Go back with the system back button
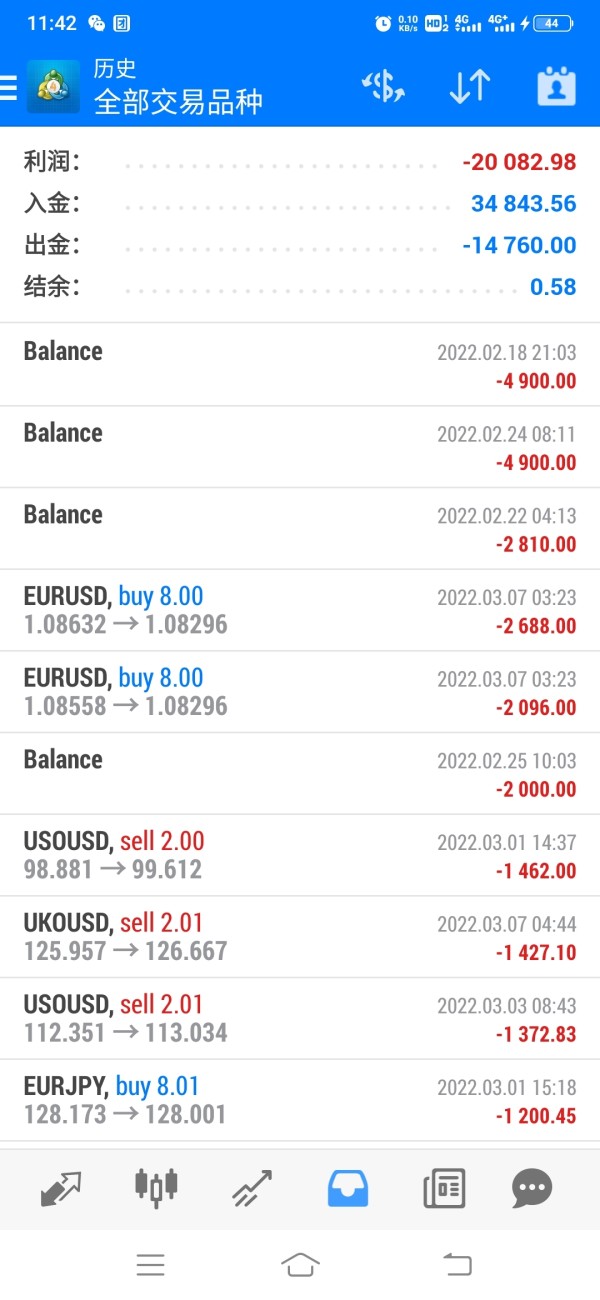 457,1264
